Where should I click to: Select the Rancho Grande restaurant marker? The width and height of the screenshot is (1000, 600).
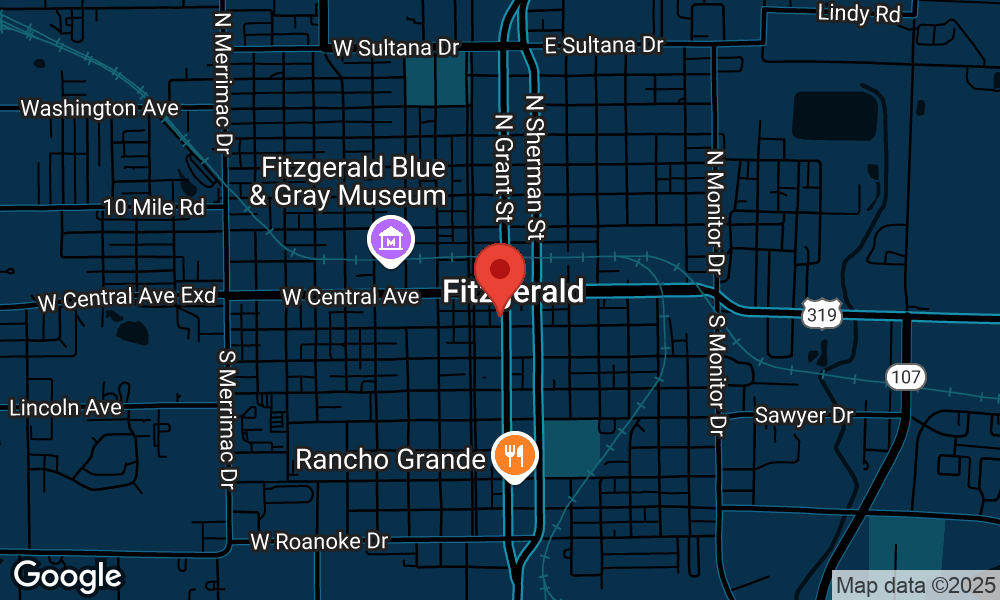tap(515, 456)
